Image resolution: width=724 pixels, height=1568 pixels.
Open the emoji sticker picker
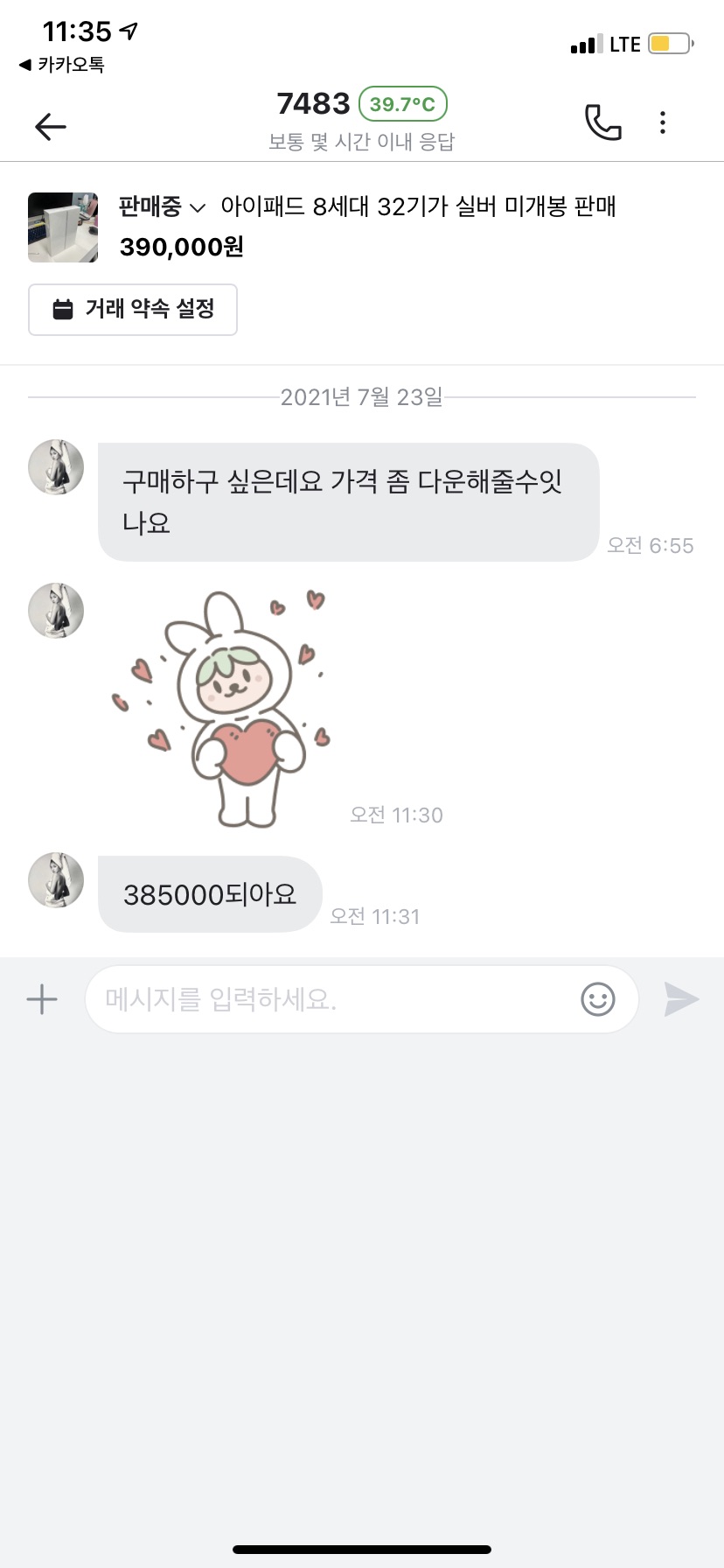click(x=598, y=999)
